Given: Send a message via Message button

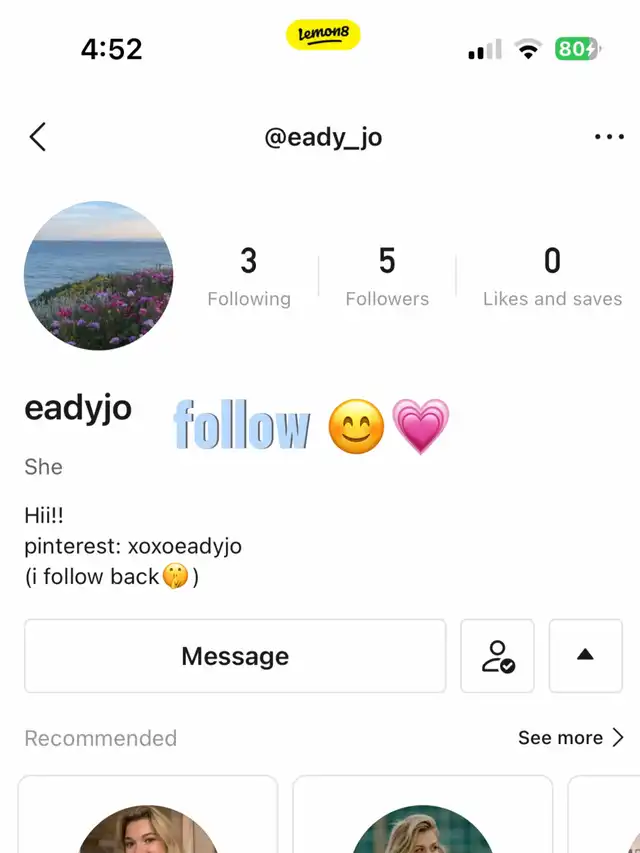Looking at the screenshot, I should click(235, 656).
